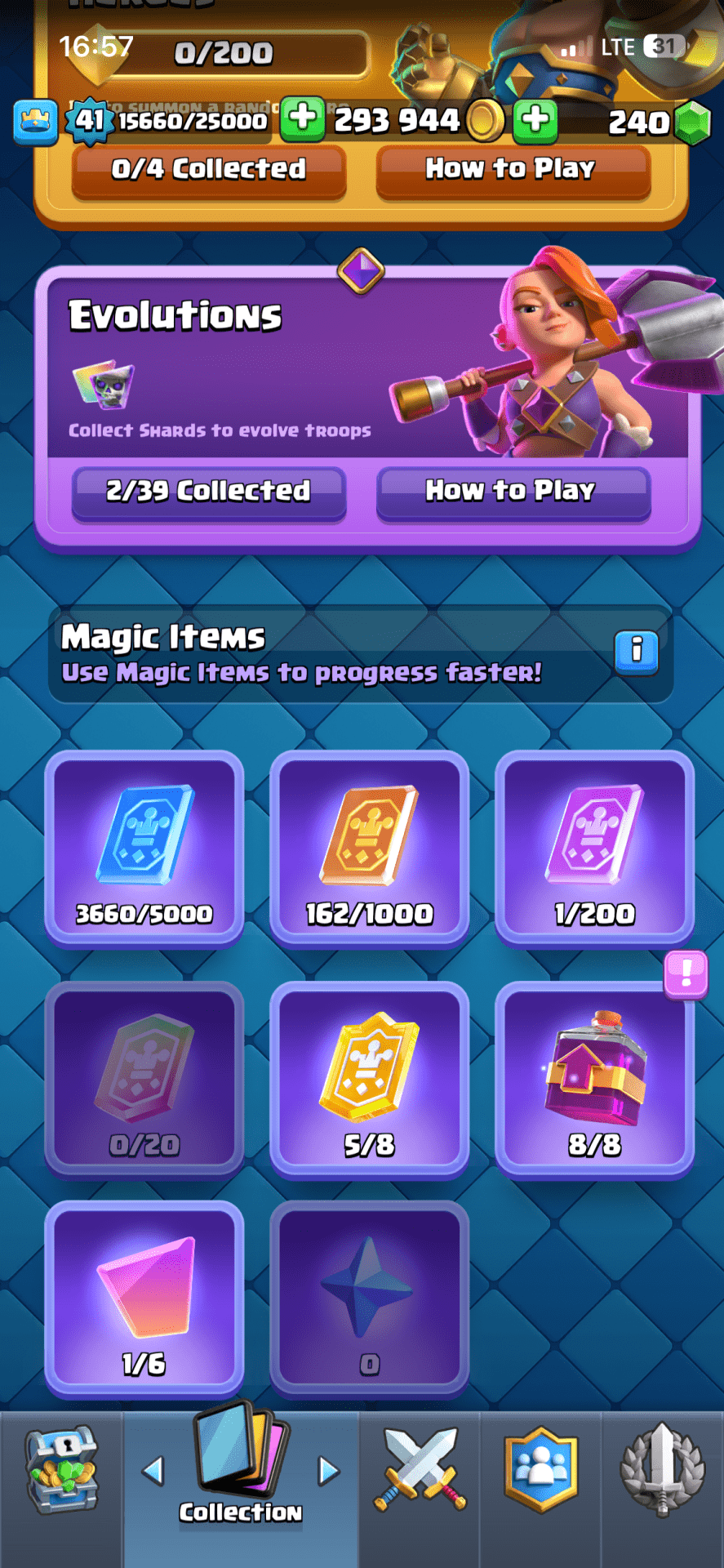This screenshot has height=1568, width=724.
Task: Open the purple potion item 8/8
Action: pyautogui.click(x=594, y=1078)
